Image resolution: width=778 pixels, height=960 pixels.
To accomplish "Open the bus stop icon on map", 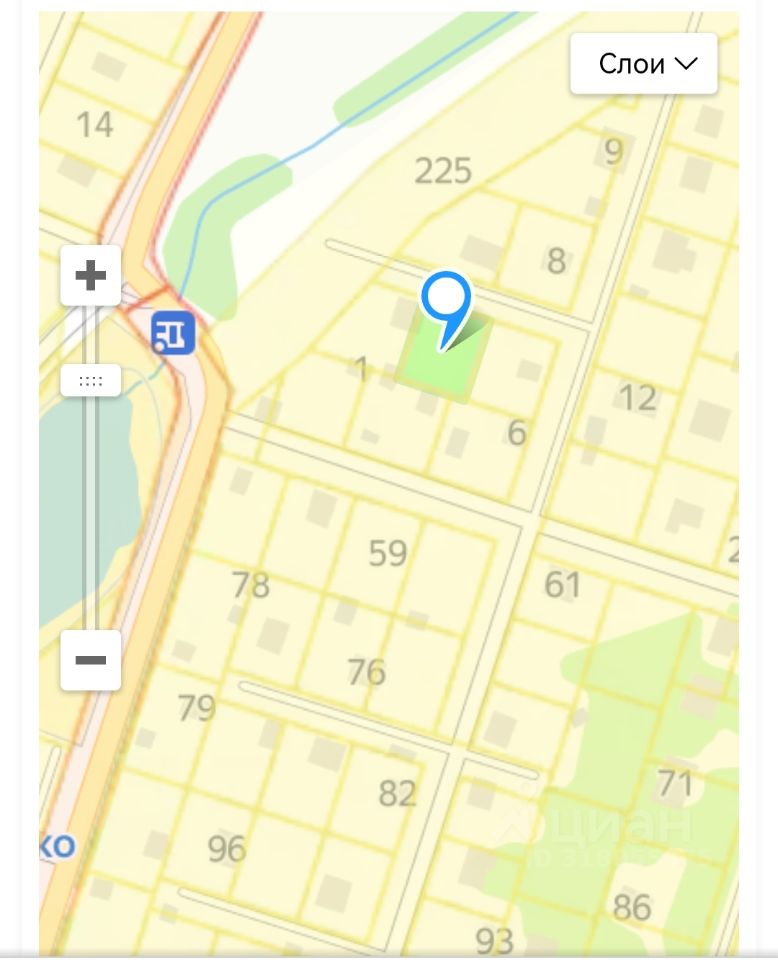I will 173,333.
